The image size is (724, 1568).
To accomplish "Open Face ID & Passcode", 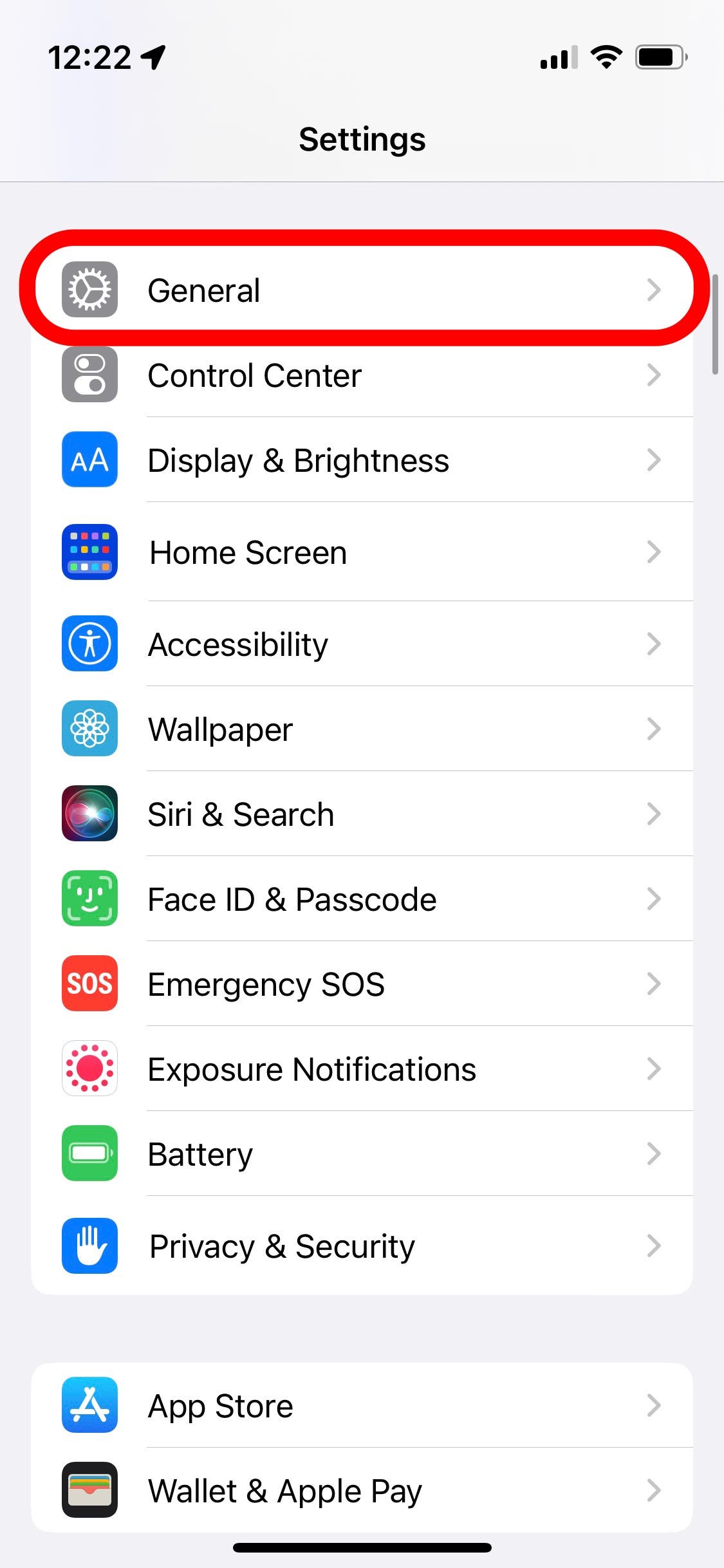I will 360,899.
